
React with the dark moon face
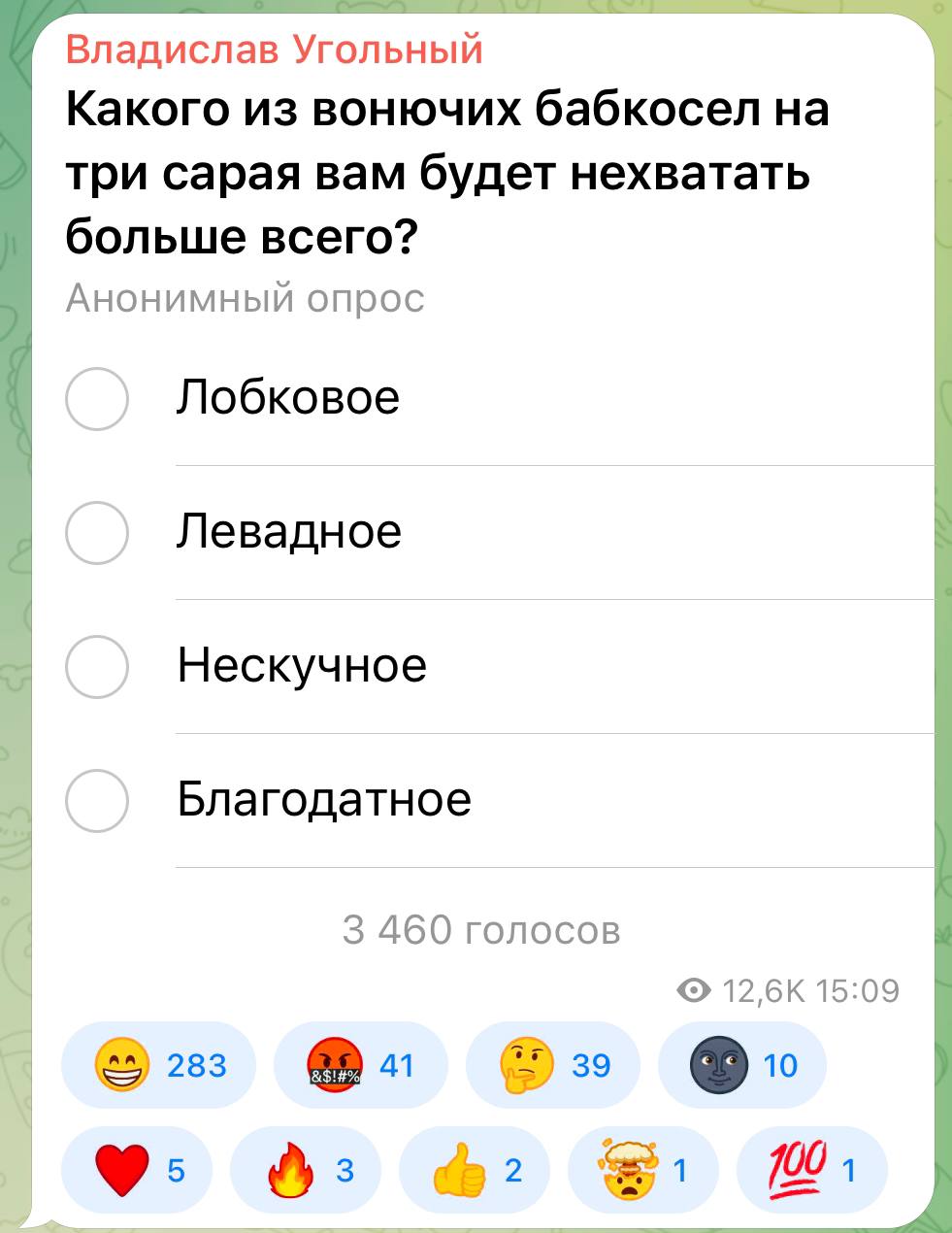click(742, 1065)
